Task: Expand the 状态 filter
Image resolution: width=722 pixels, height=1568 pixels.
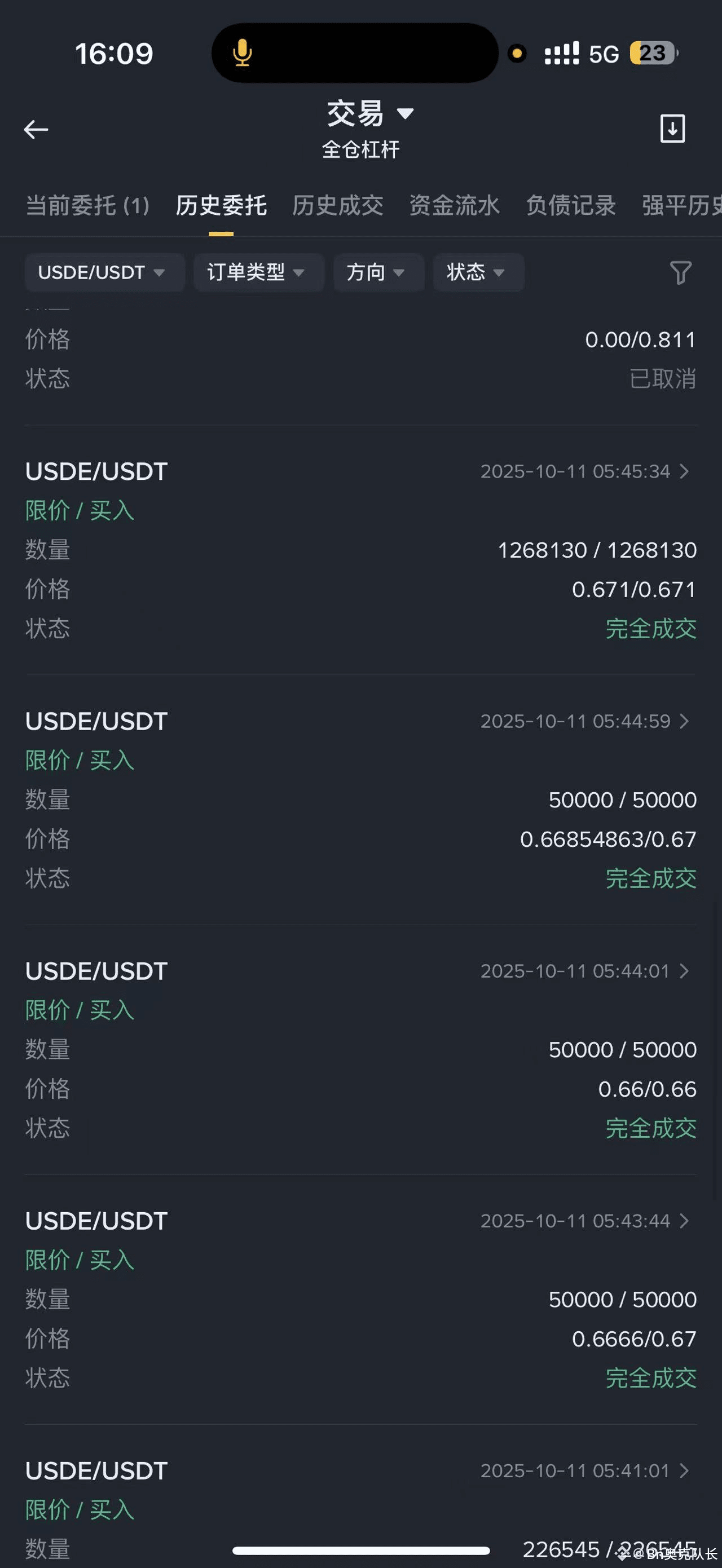Action: click(477, 272)
